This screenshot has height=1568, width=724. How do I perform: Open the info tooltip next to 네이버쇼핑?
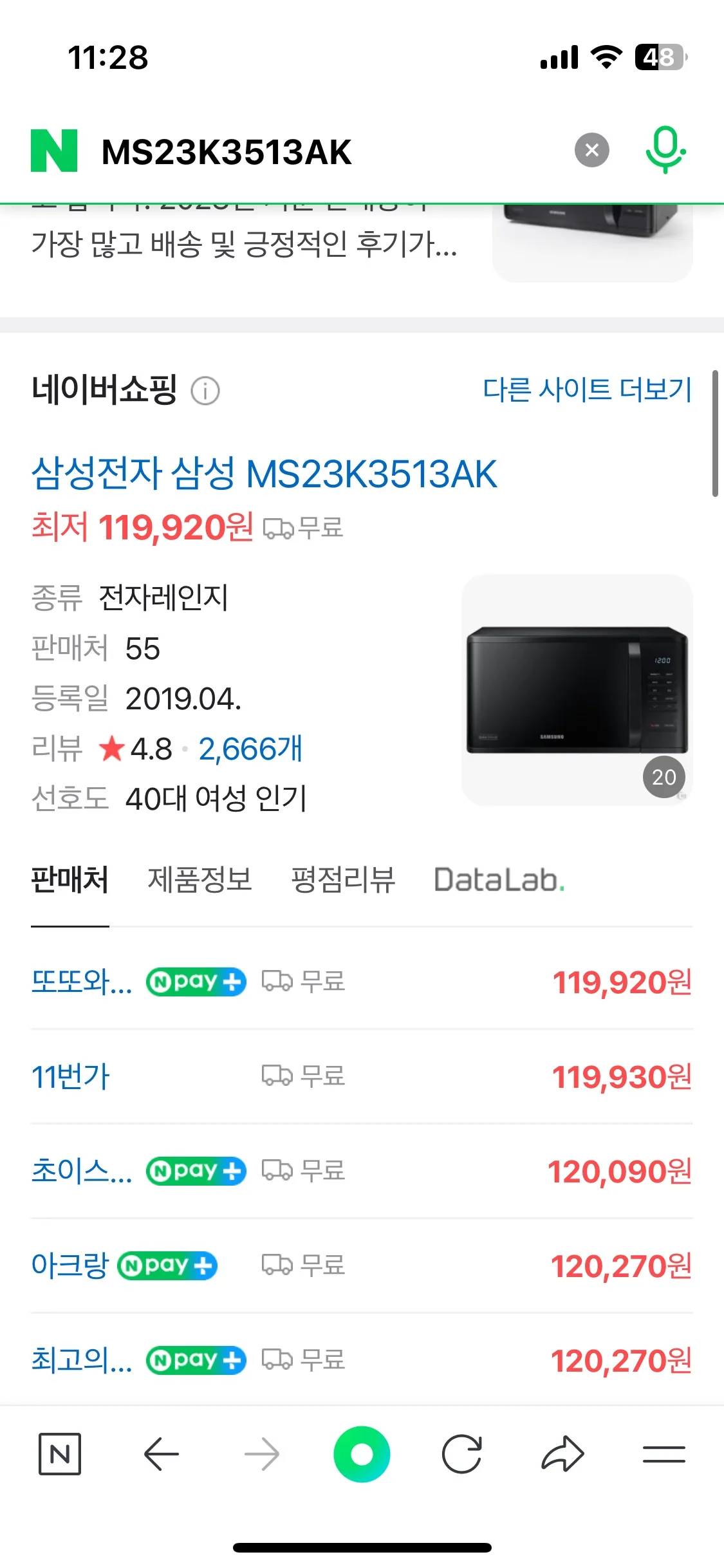205,391
